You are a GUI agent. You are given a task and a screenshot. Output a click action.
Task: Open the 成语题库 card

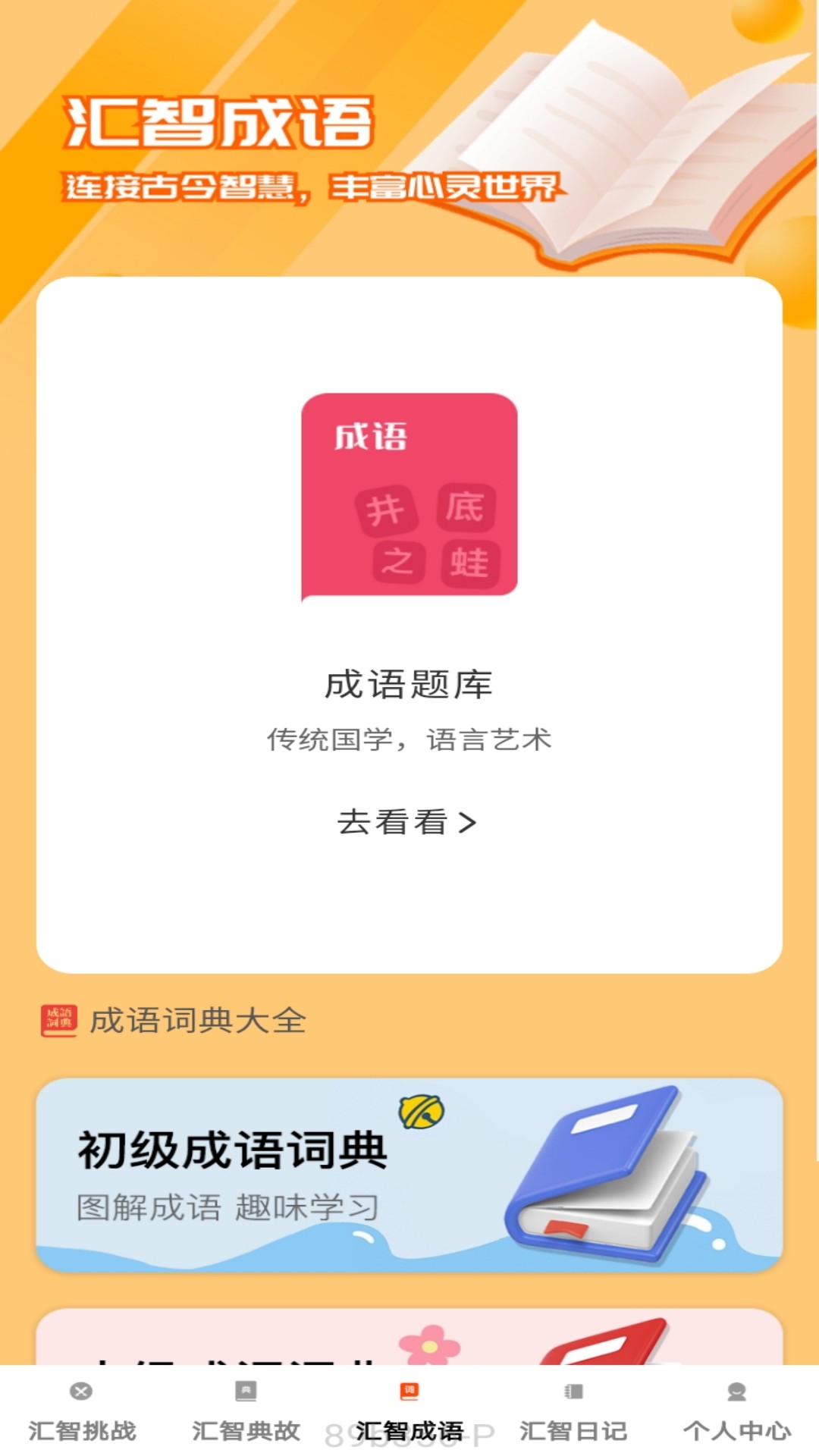pos(409,625)
